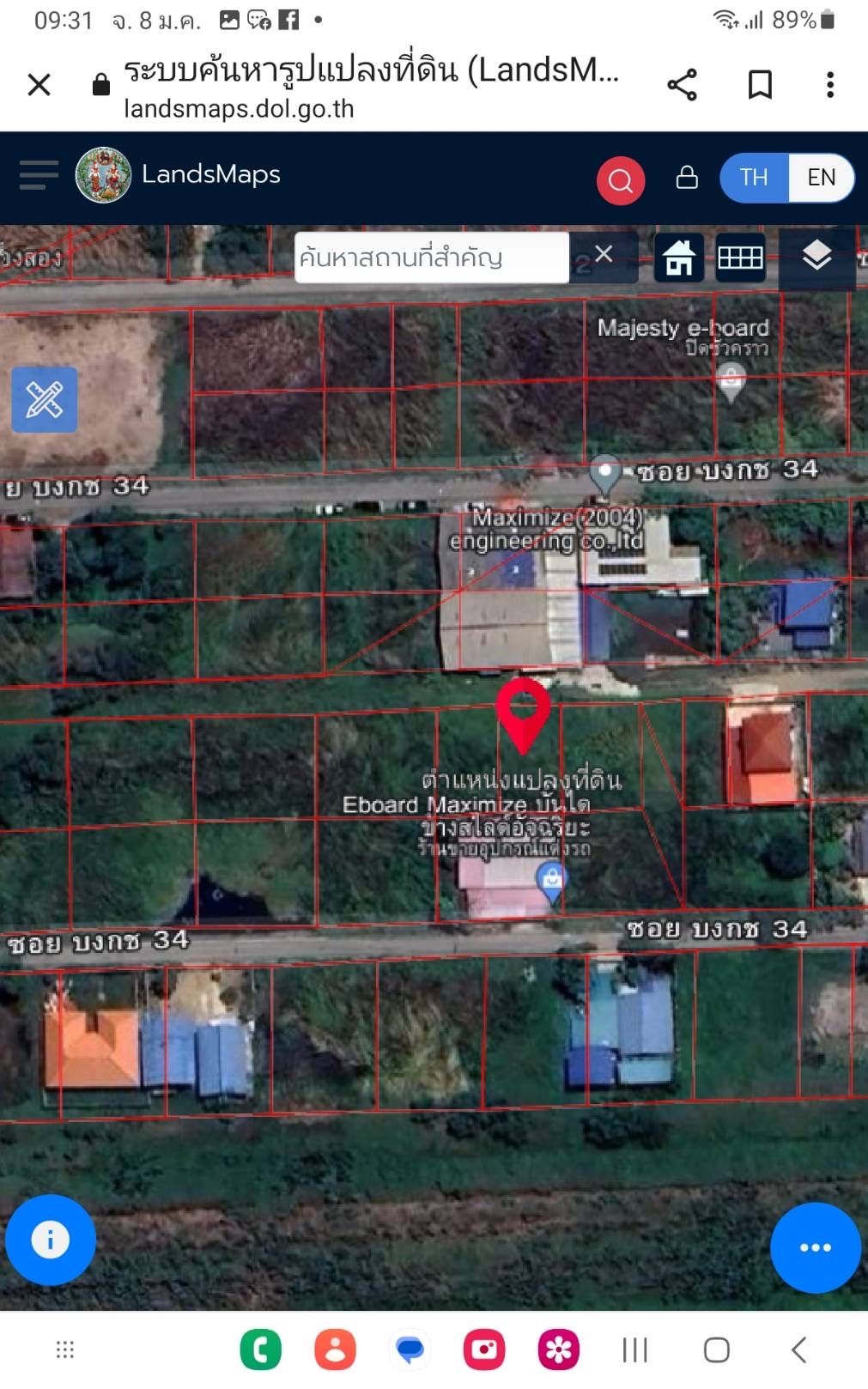
Task: Open the lock login icon
Action: click(x=687, y=177)
